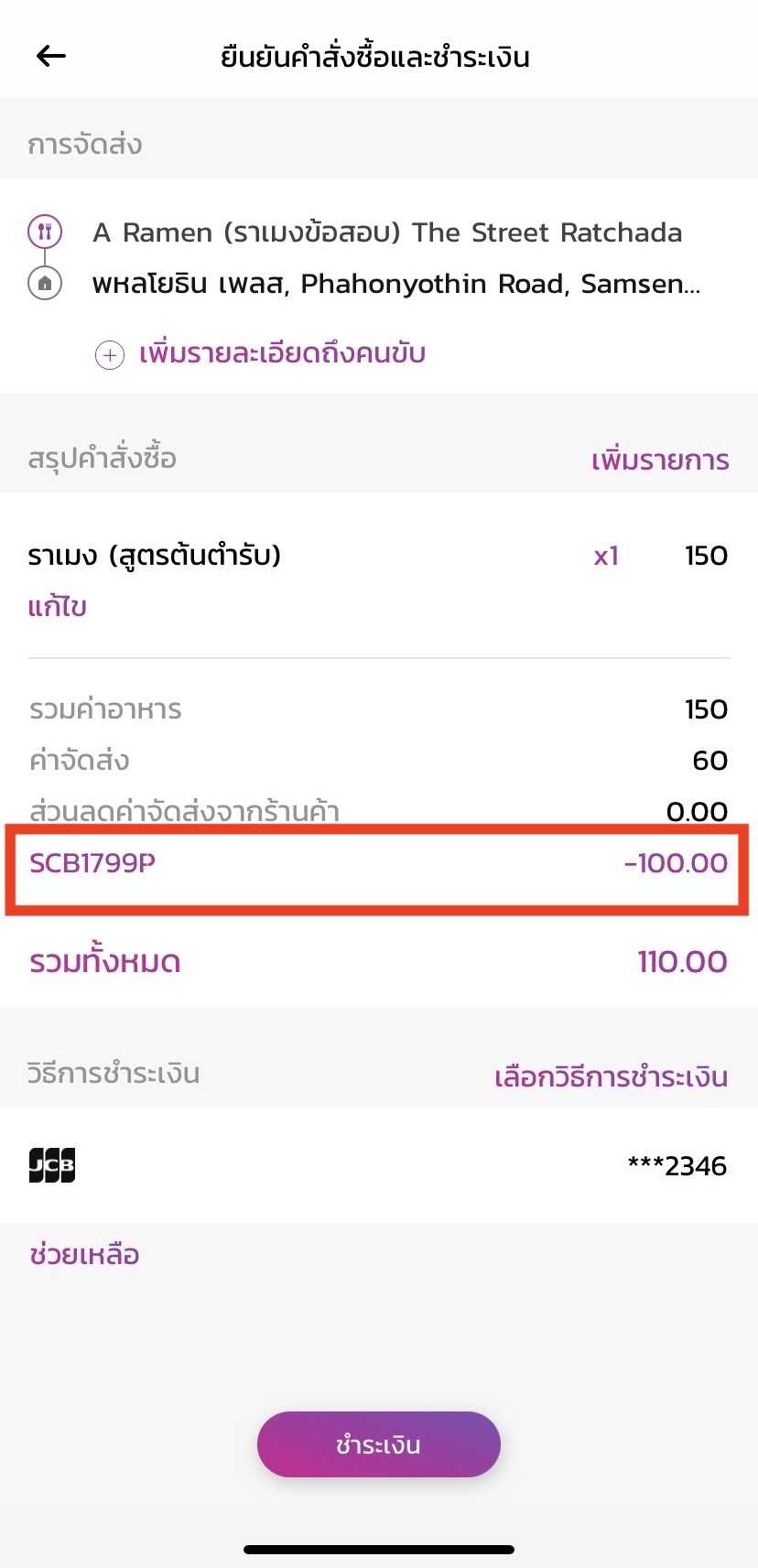The image size is (758, 1568).
Task: Tap แก้ไข to edit the ramen order
Action: click(x=58, y=606)
